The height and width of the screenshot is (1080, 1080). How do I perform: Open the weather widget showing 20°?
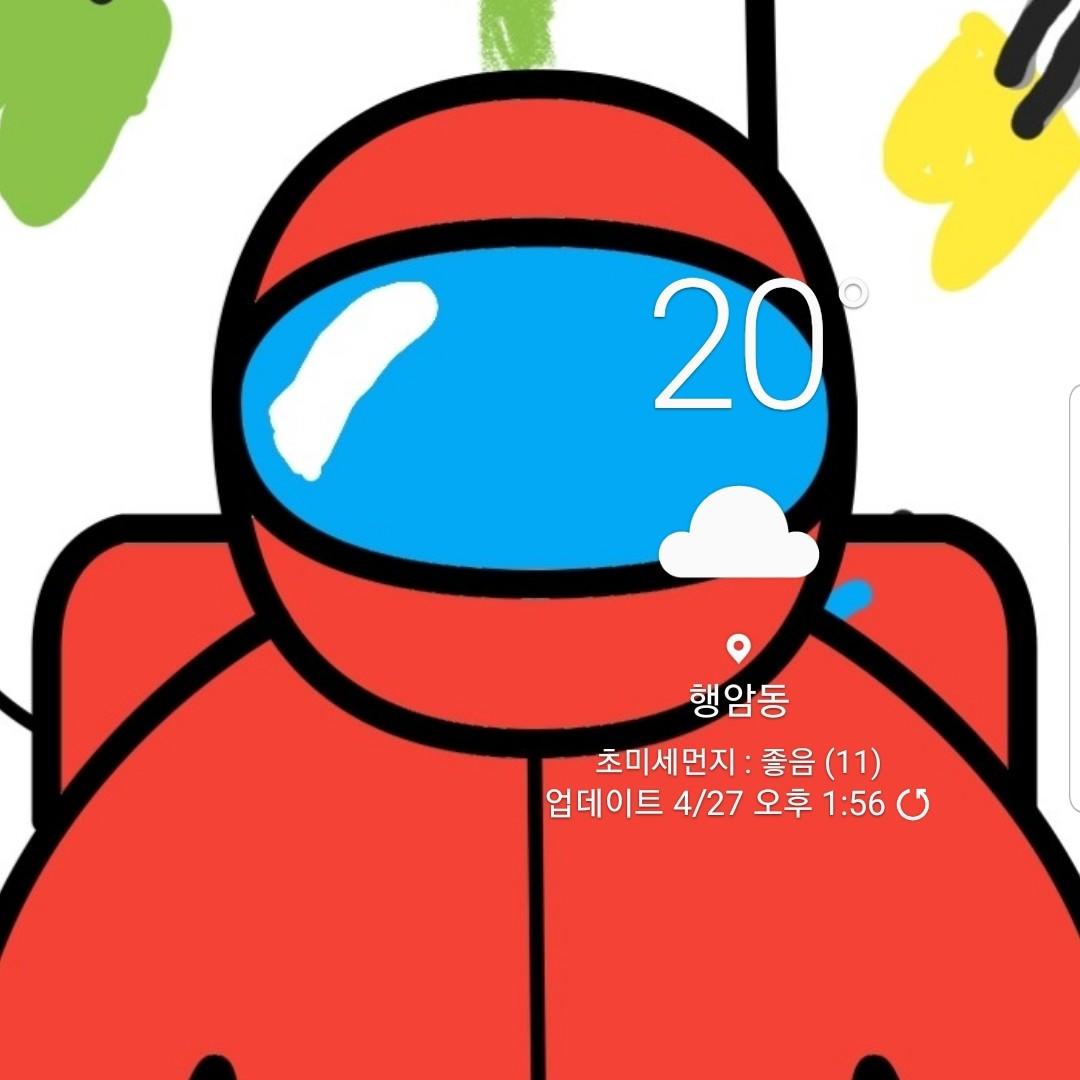click(x=738, y=345)
